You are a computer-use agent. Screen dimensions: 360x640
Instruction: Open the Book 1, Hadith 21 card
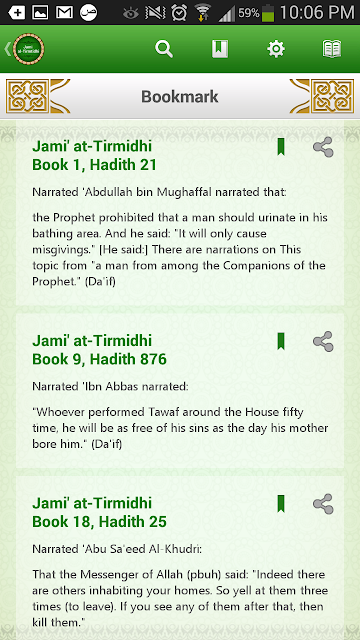(x=180, y=213)
